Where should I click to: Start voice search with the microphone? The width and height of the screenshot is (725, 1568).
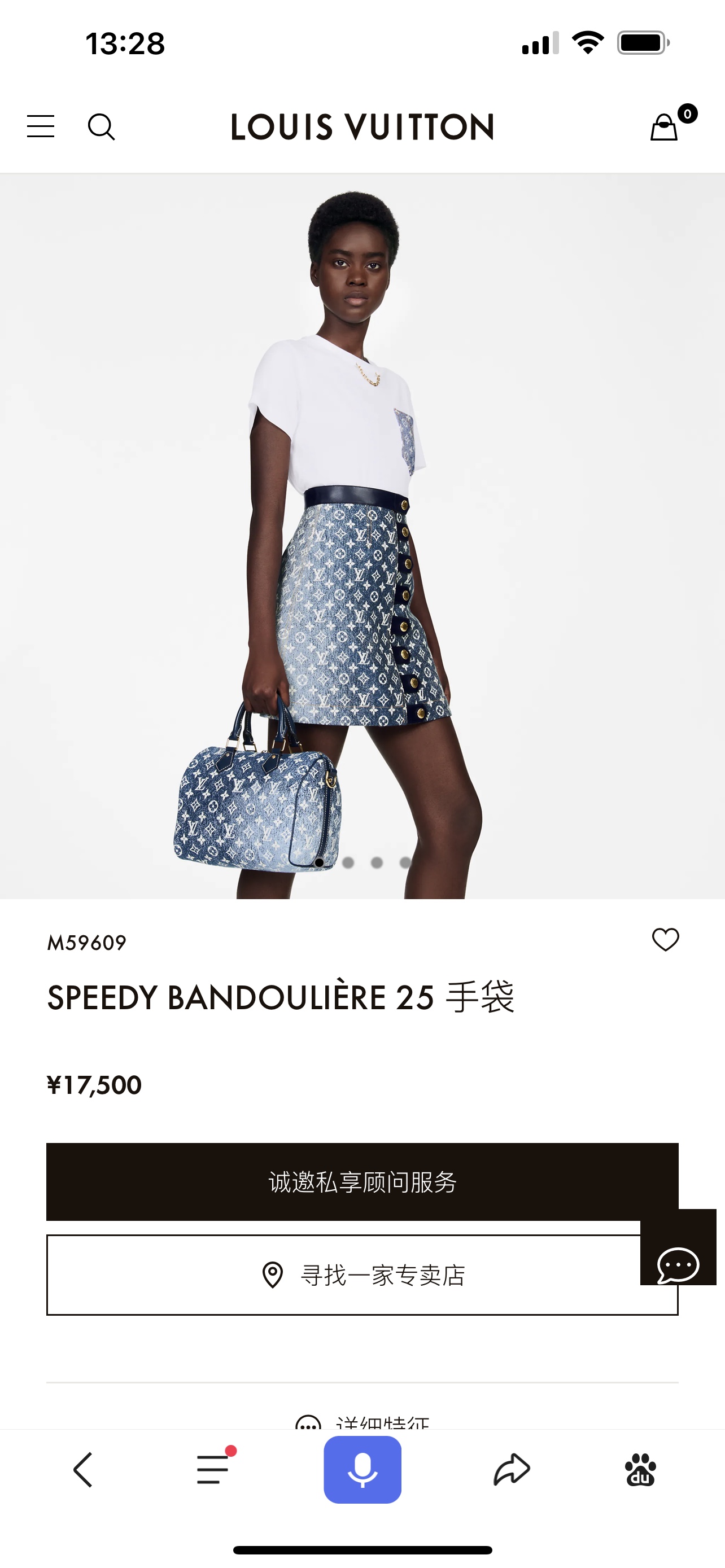click(362, 1469)
